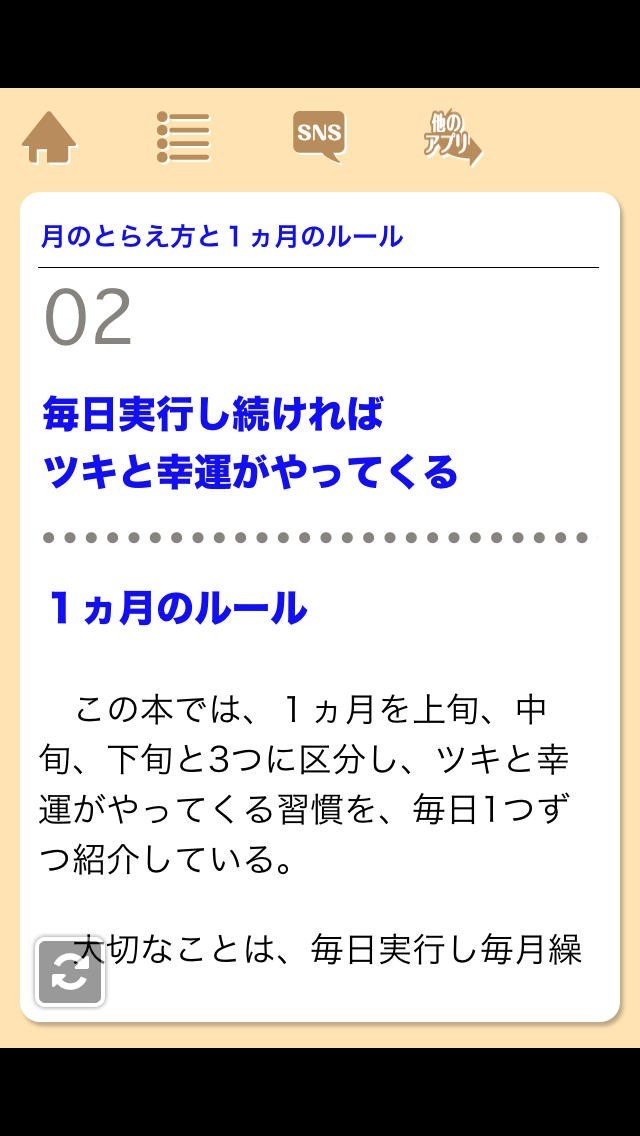Go to the home screen icon
This screenshot has width=640, height=1136.
pos(49,137)
